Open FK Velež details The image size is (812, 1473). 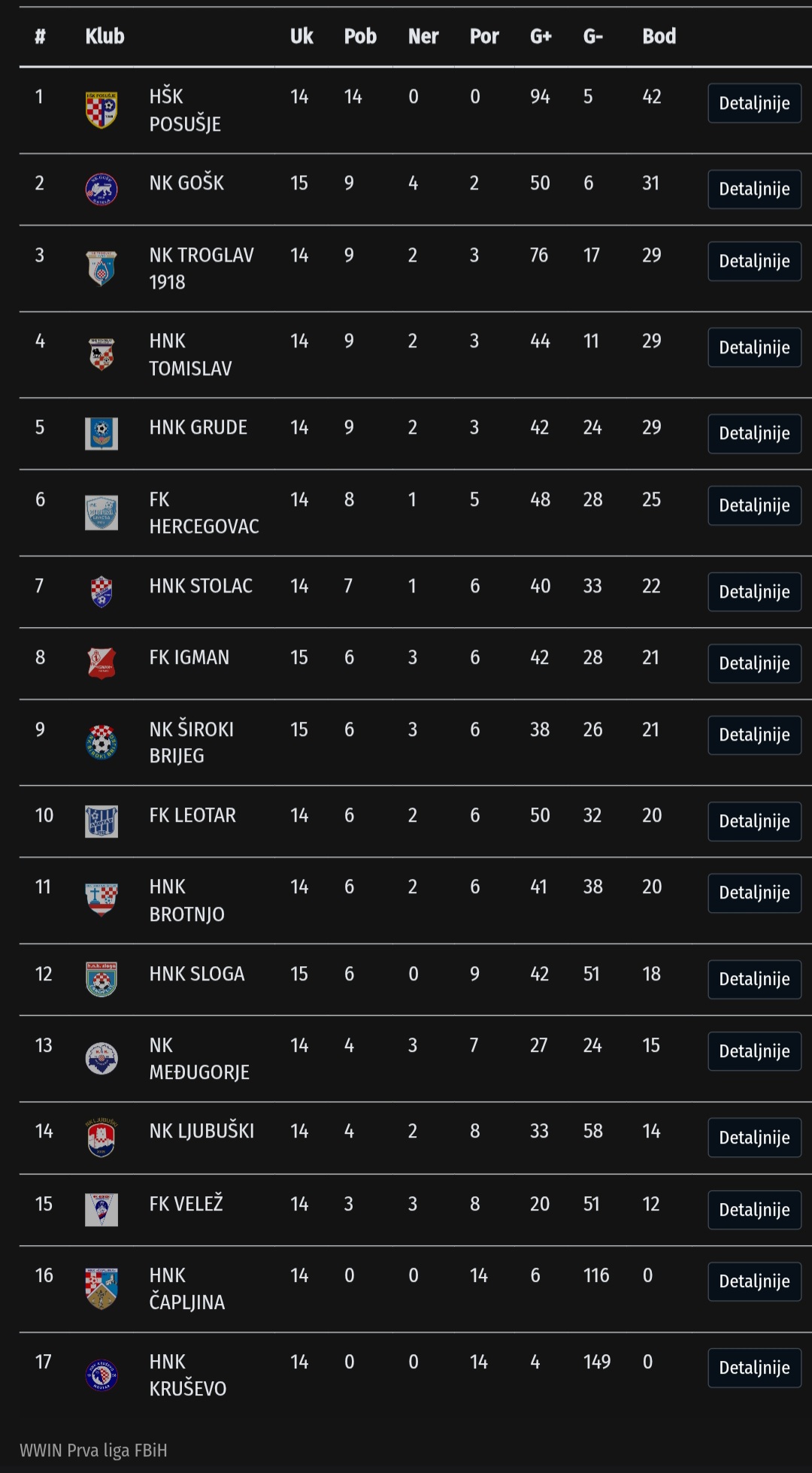pos(754,1210)
